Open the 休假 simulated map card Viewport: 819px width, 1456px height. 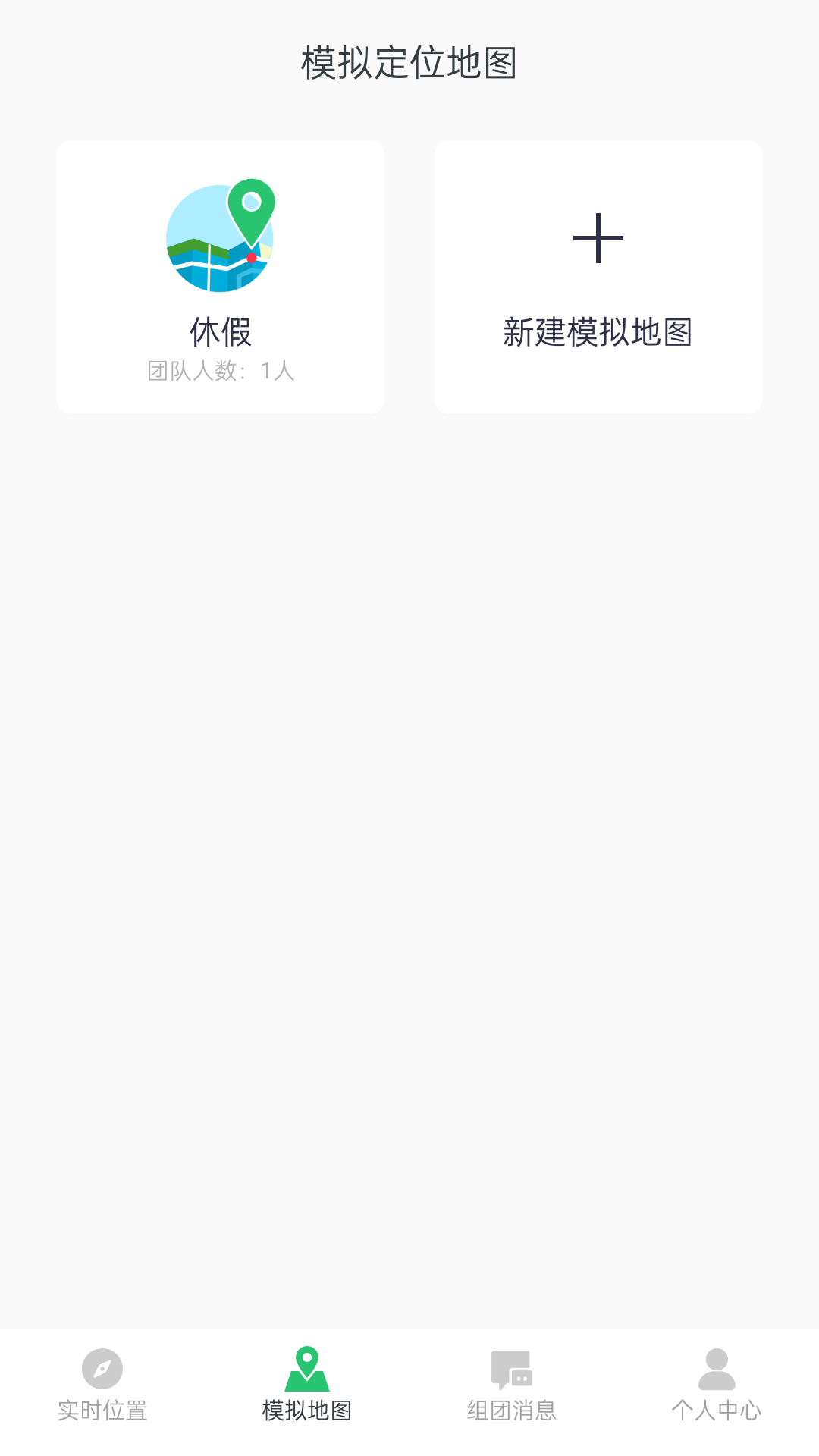[x=221, y=276]
